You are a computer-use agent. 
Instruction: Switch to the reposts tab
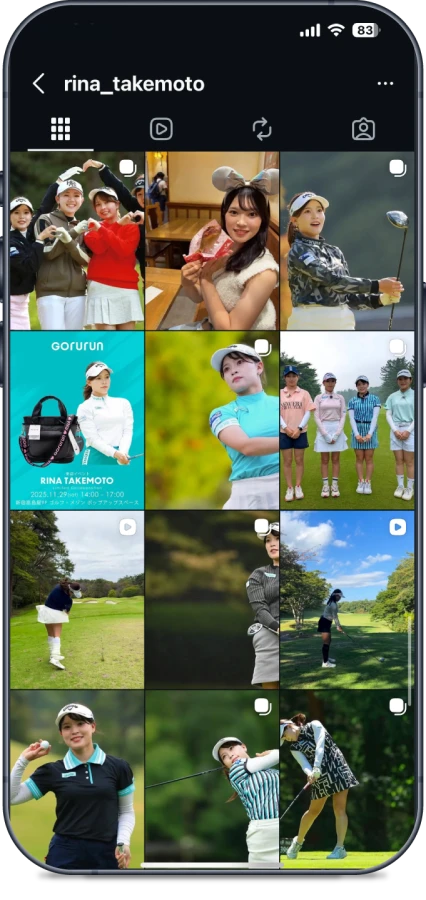click(x=262, y=129)
